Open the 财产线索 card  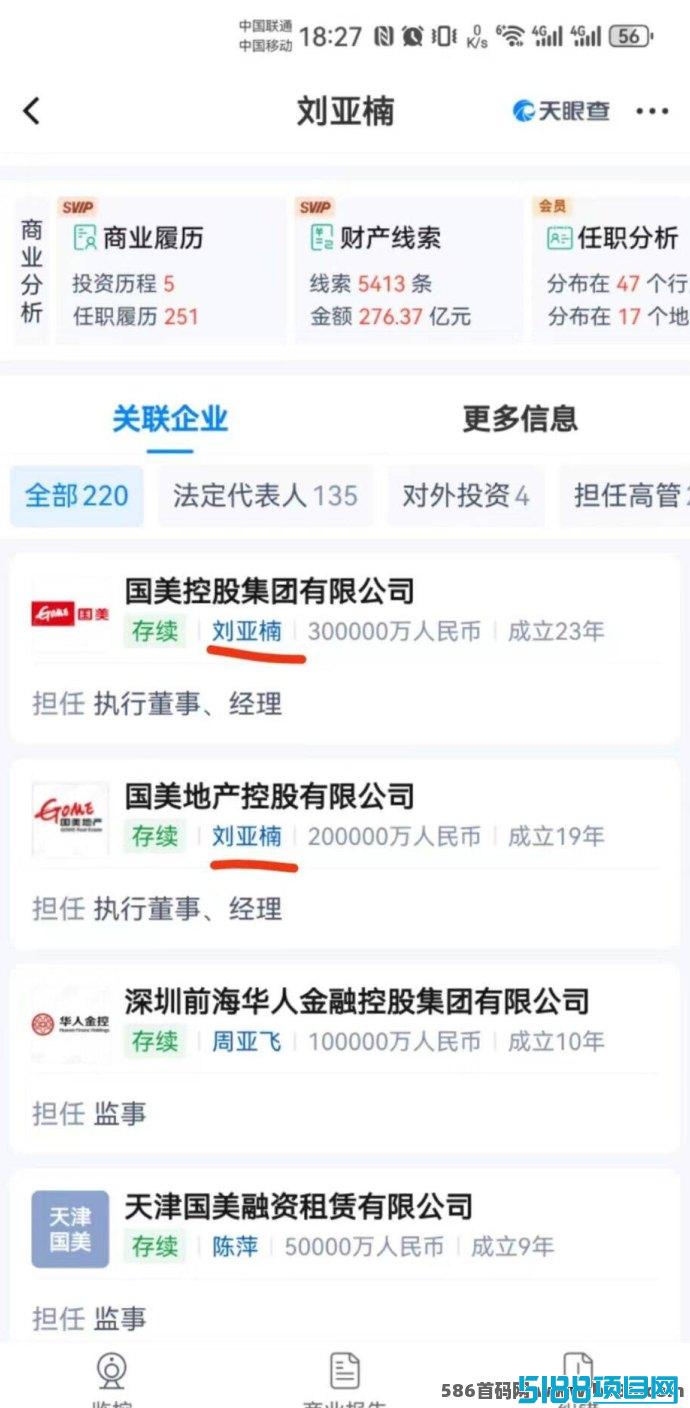point(405,270)
